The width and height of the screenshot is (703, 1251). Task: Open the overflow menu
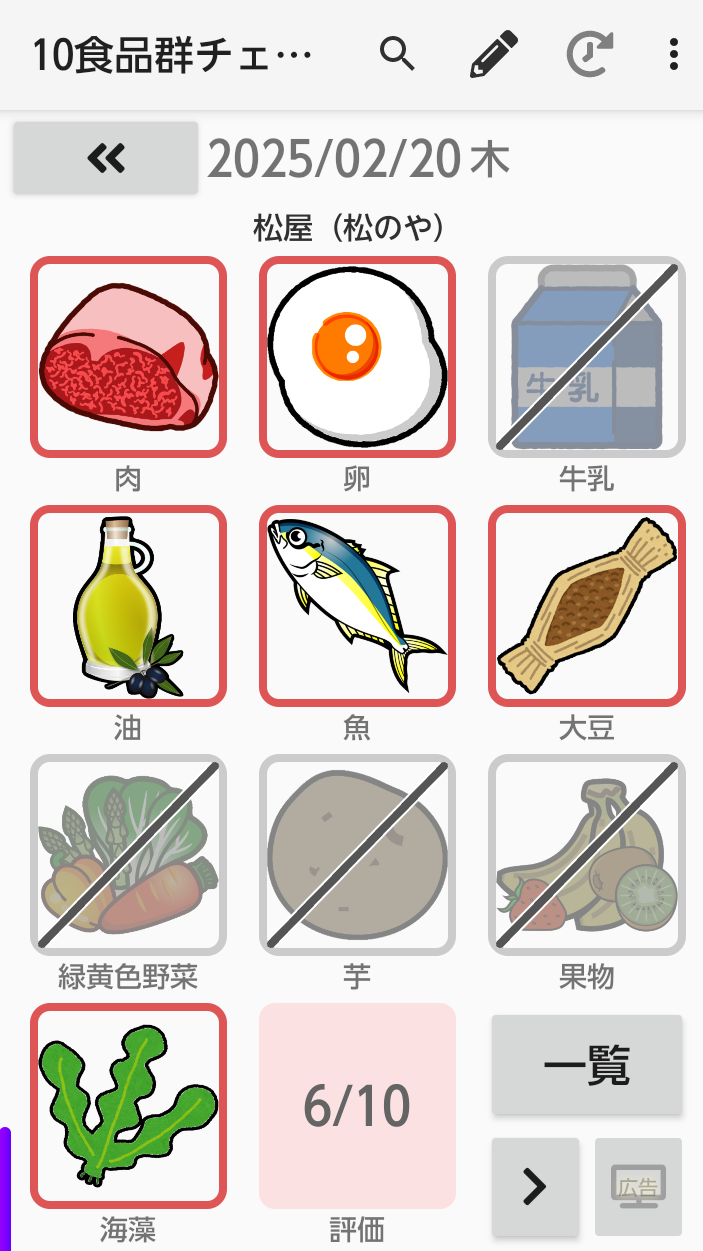tap(674, 54)
